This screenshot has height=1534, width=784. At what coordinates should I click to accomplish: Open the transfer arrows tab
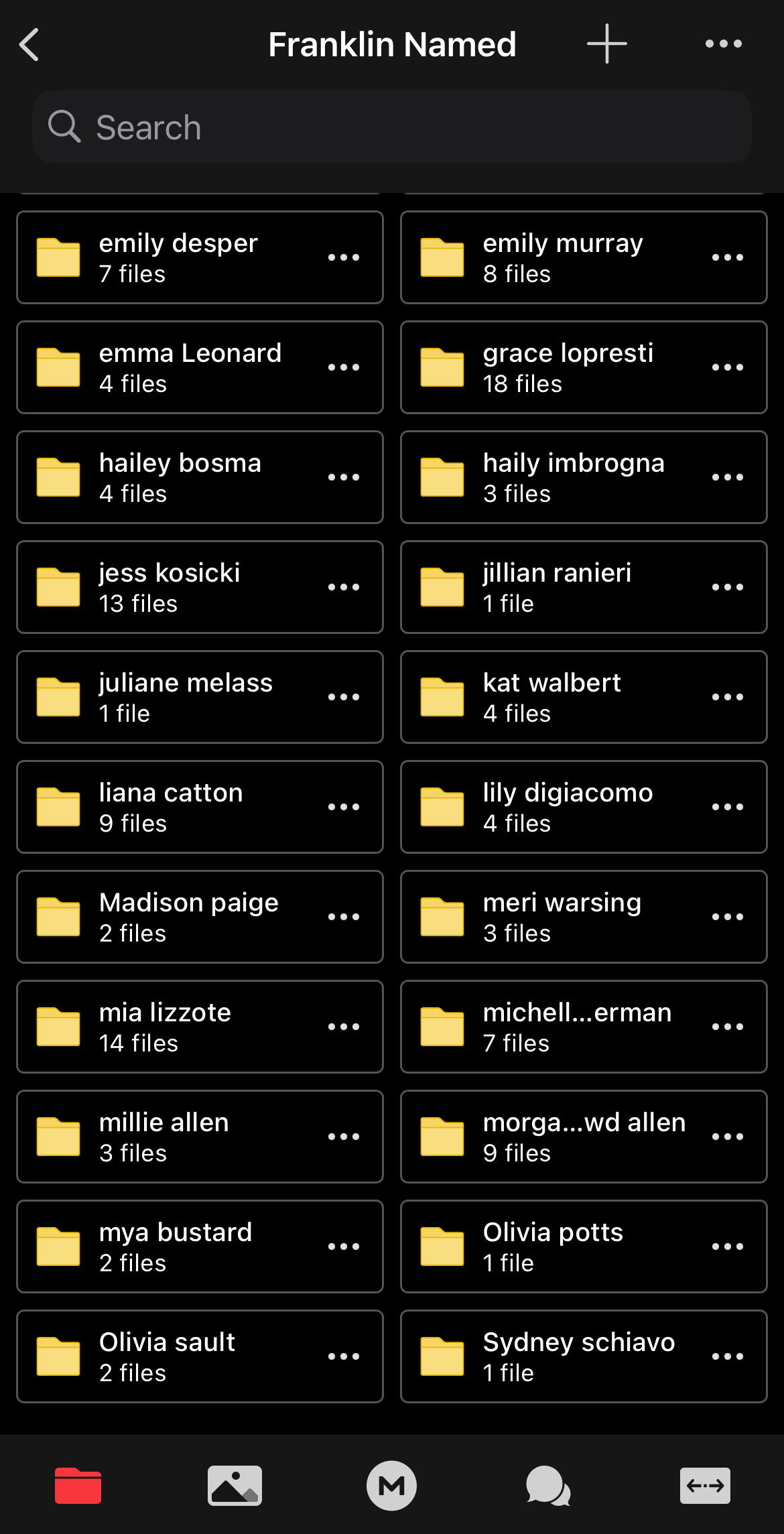click(x=705, y=1486)
